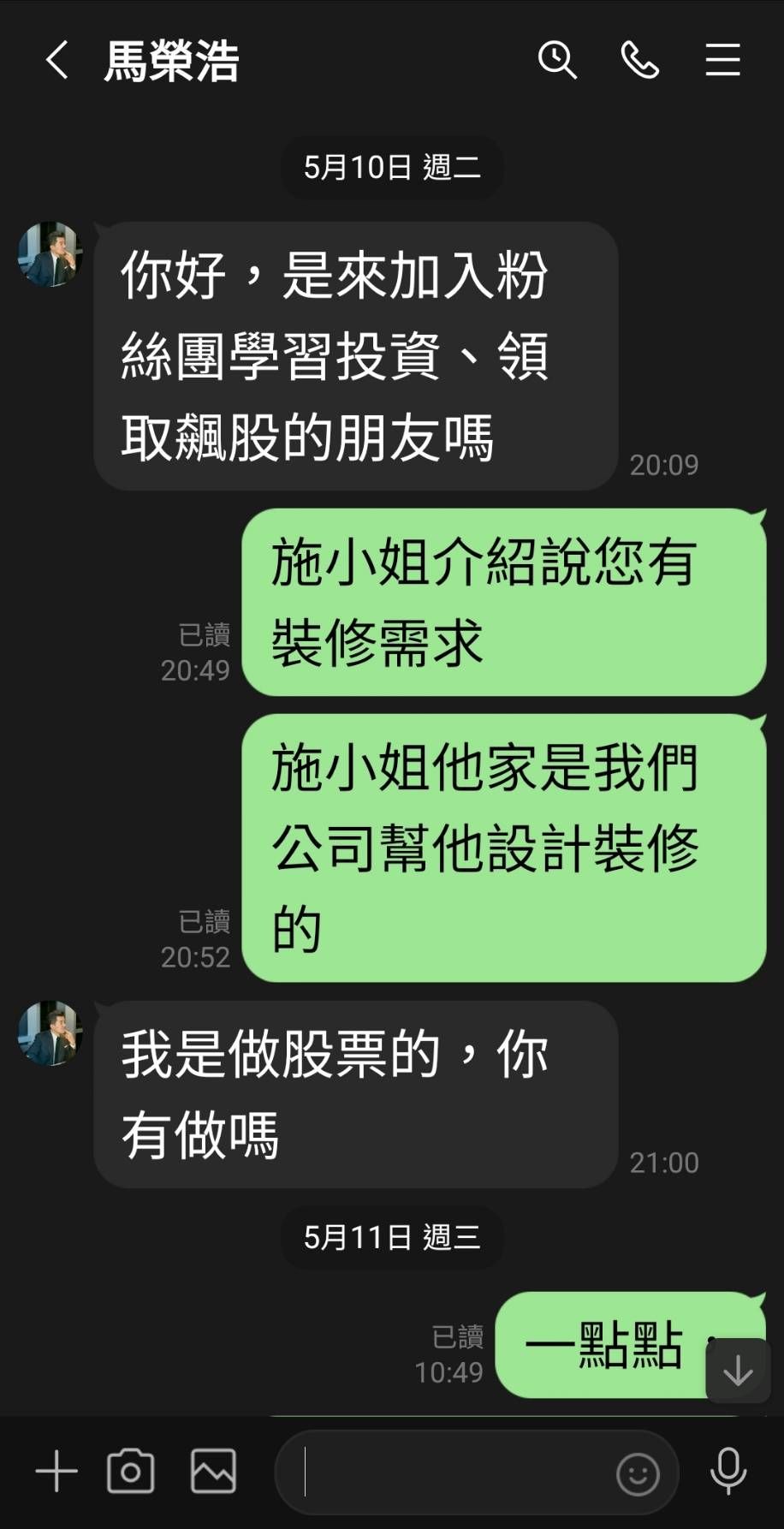Record a voice message with the microphone
Screen dimensions: 784x1529
point(728,1472)
